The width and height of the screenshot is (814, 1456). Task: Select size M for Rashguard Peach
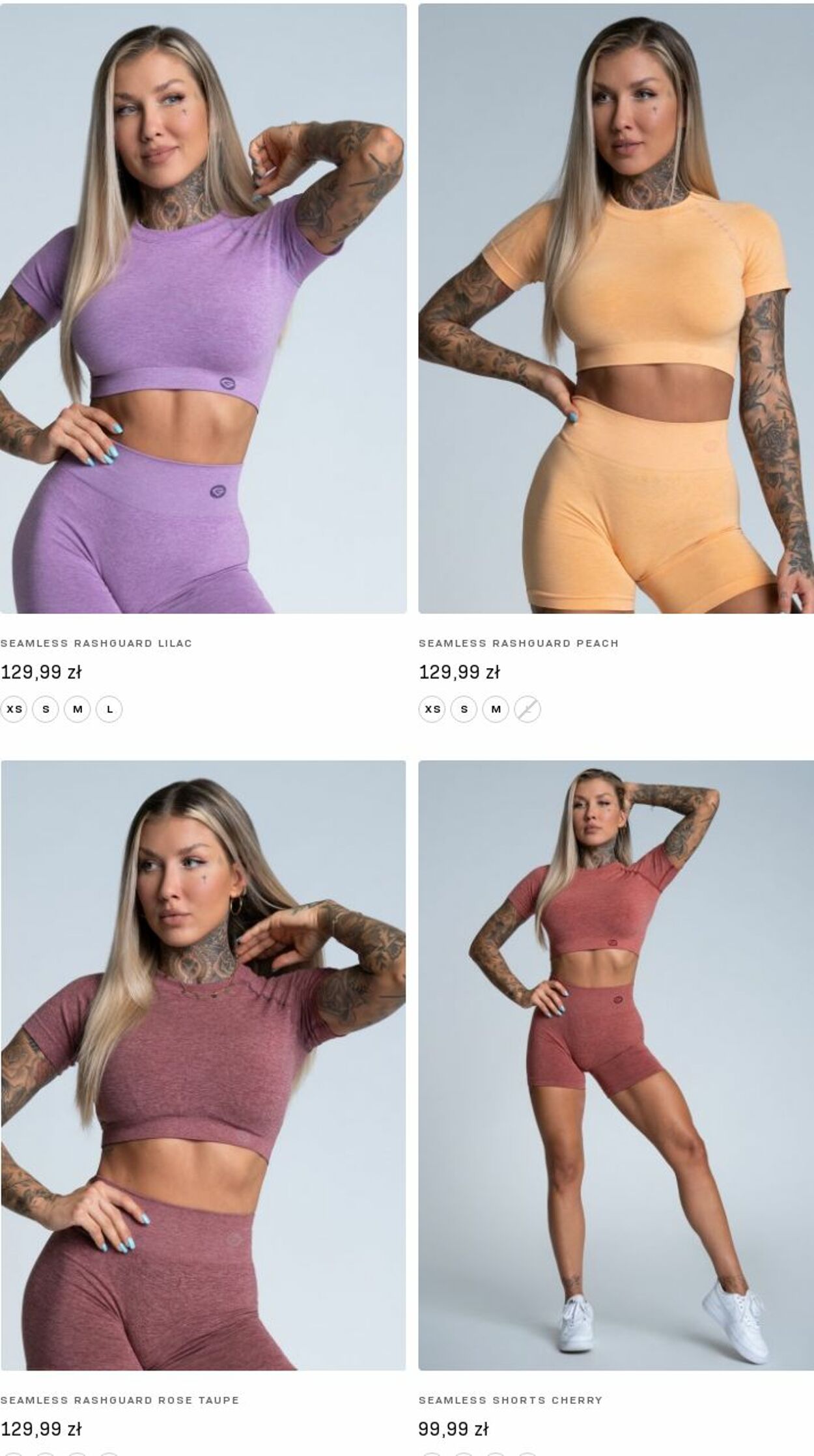[496, 709]
